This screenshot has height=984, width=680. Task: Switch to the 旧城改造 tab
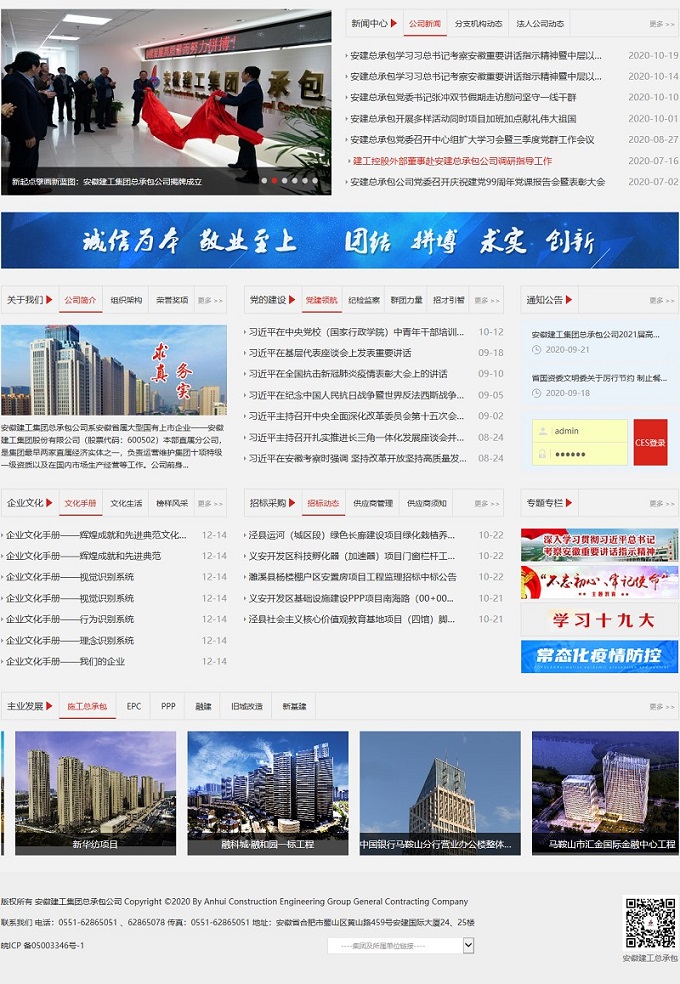click(x=248, y=706)
